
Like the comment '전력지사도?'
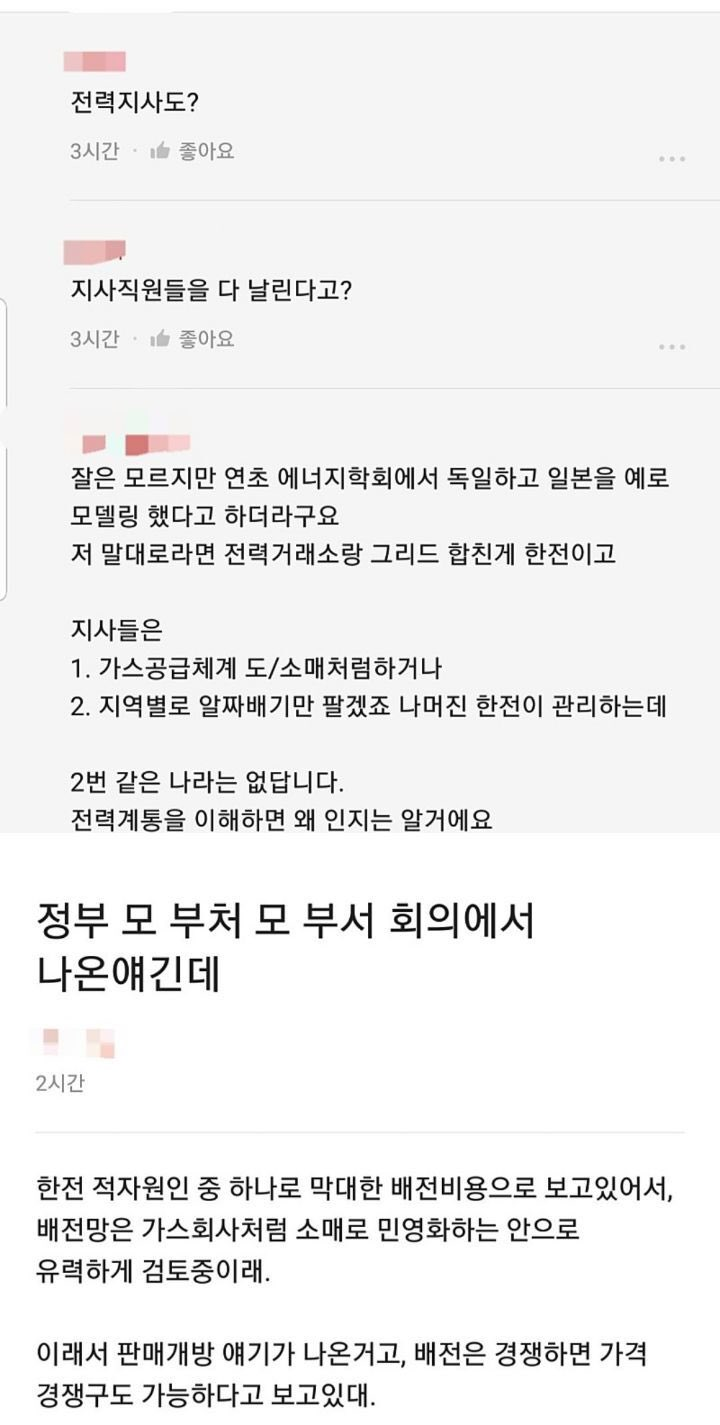[192, 151]
